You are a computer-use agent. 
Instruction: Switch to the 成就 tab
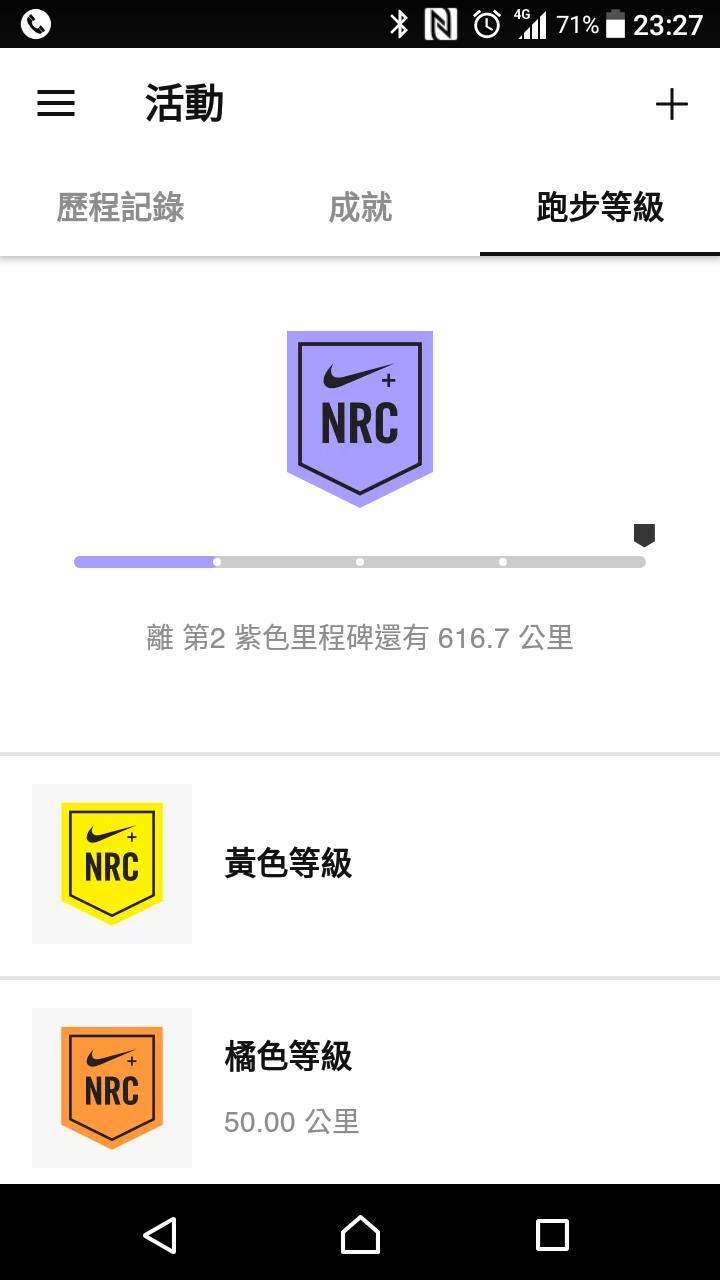(x=360, y=208)
